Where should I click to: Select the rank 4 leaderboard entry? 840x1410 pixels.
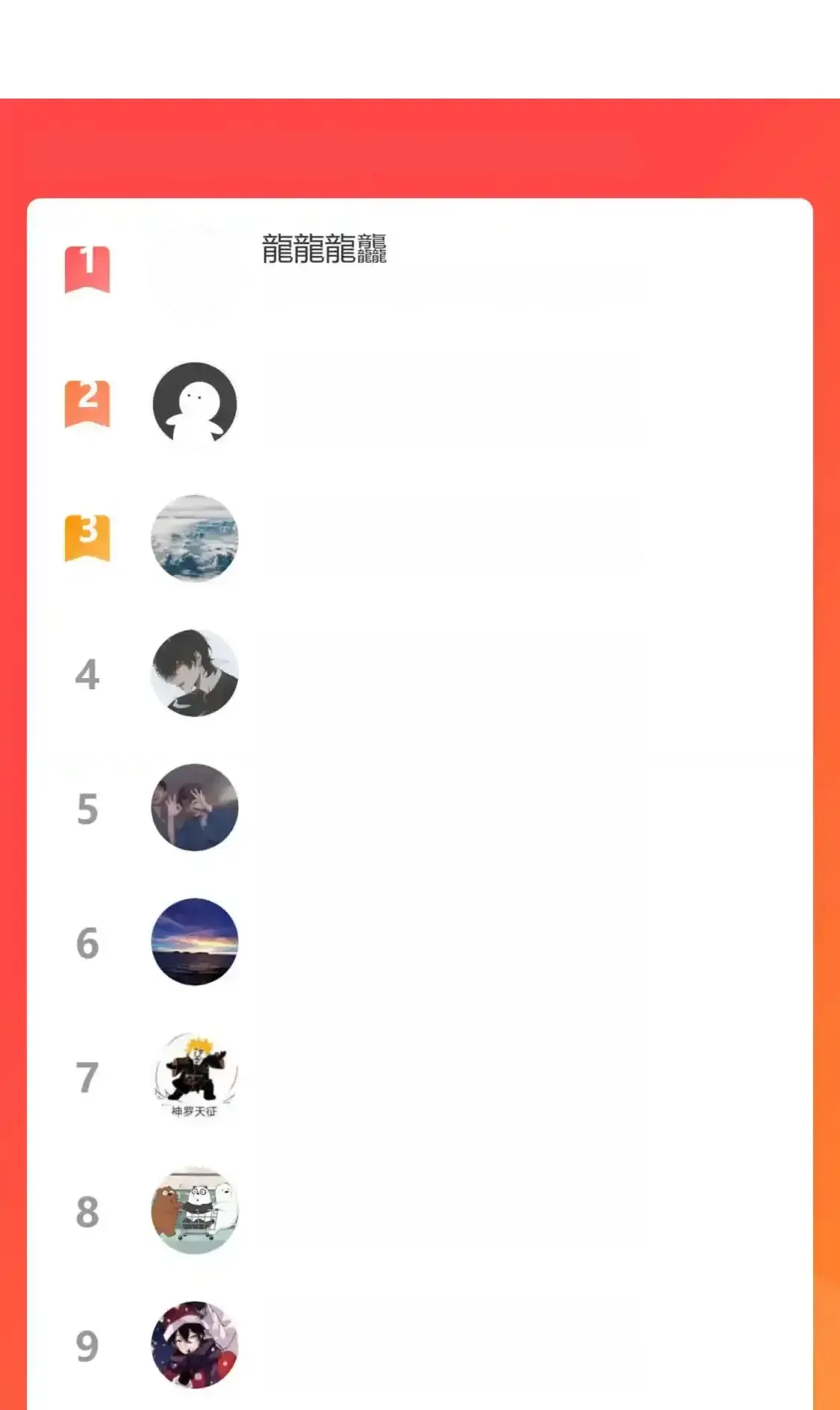tap(195, 673)
